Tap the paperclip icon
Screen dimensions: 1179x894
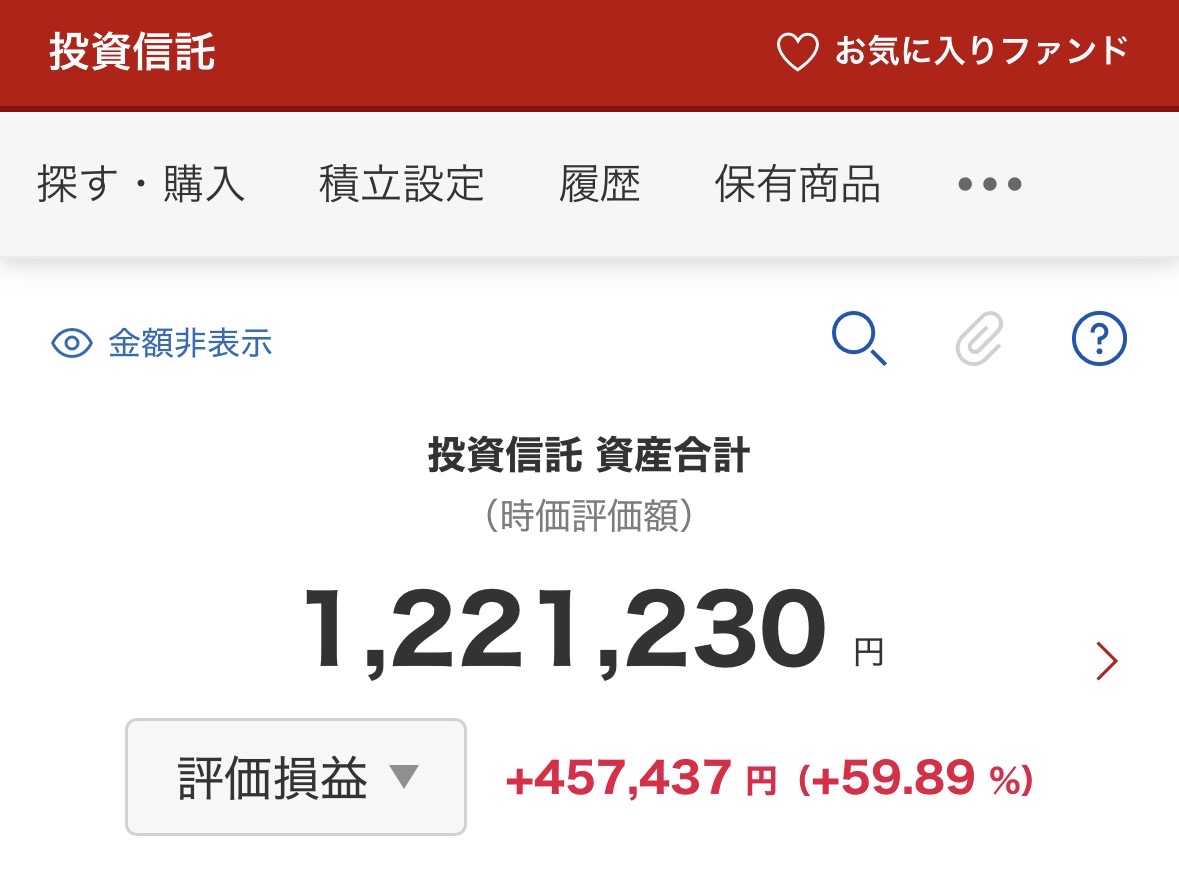(x=979, y=341)
